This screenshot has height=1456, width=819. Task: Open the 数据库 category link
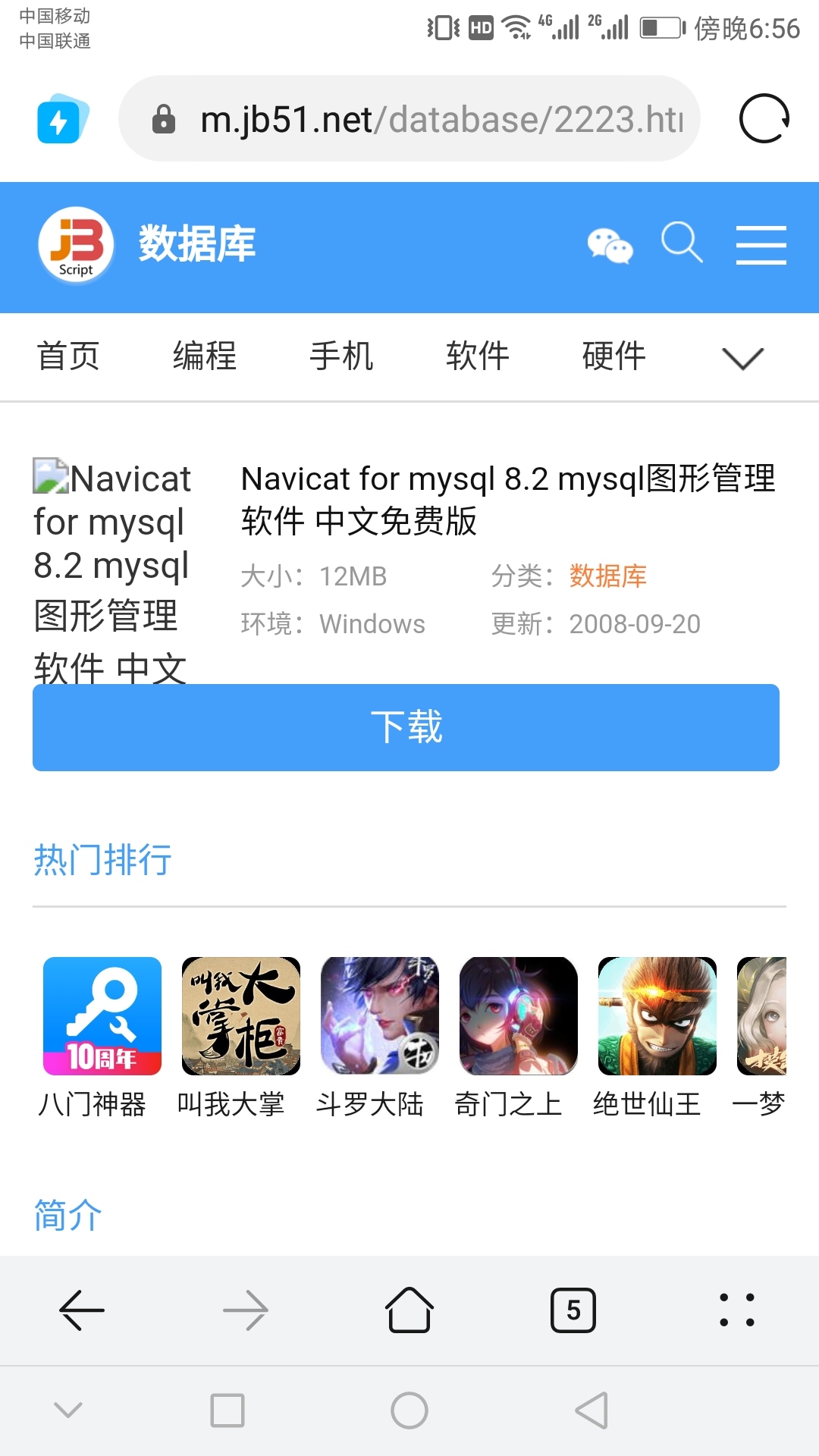coord(607,576)
